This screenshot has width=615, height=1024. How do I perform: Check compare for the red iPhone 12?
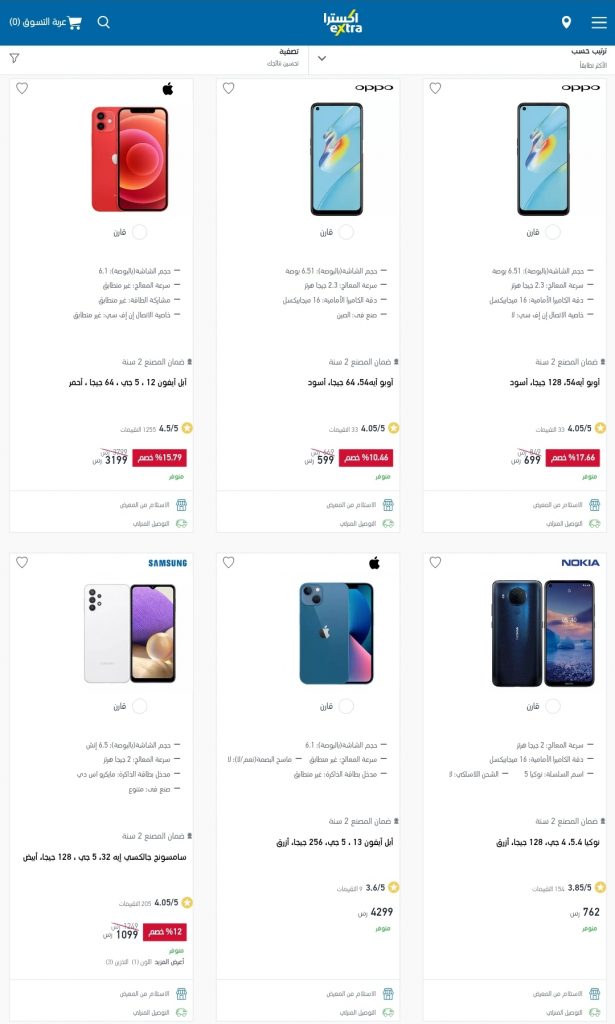coord(139,232)
